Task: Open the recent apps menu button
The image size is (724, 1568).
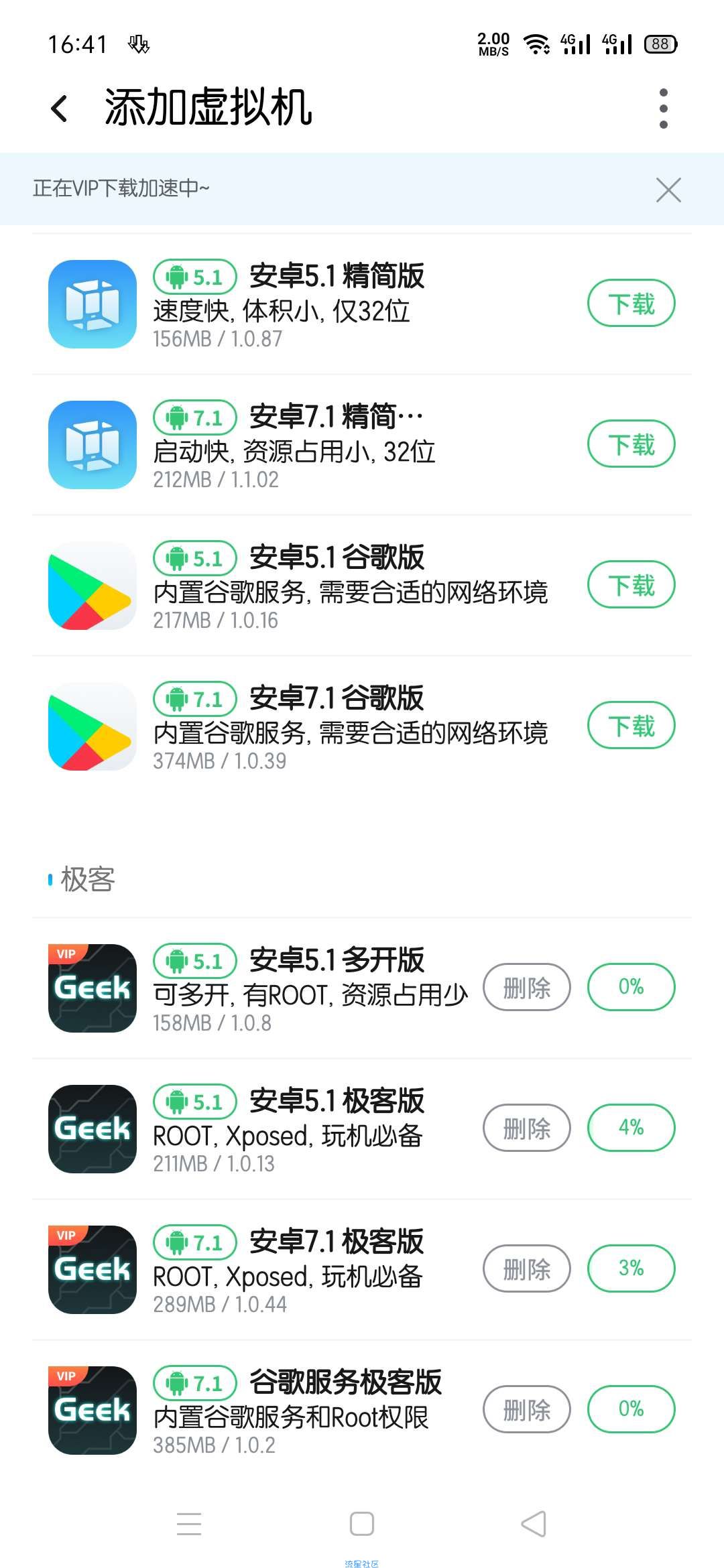Action: point(189,1524)
